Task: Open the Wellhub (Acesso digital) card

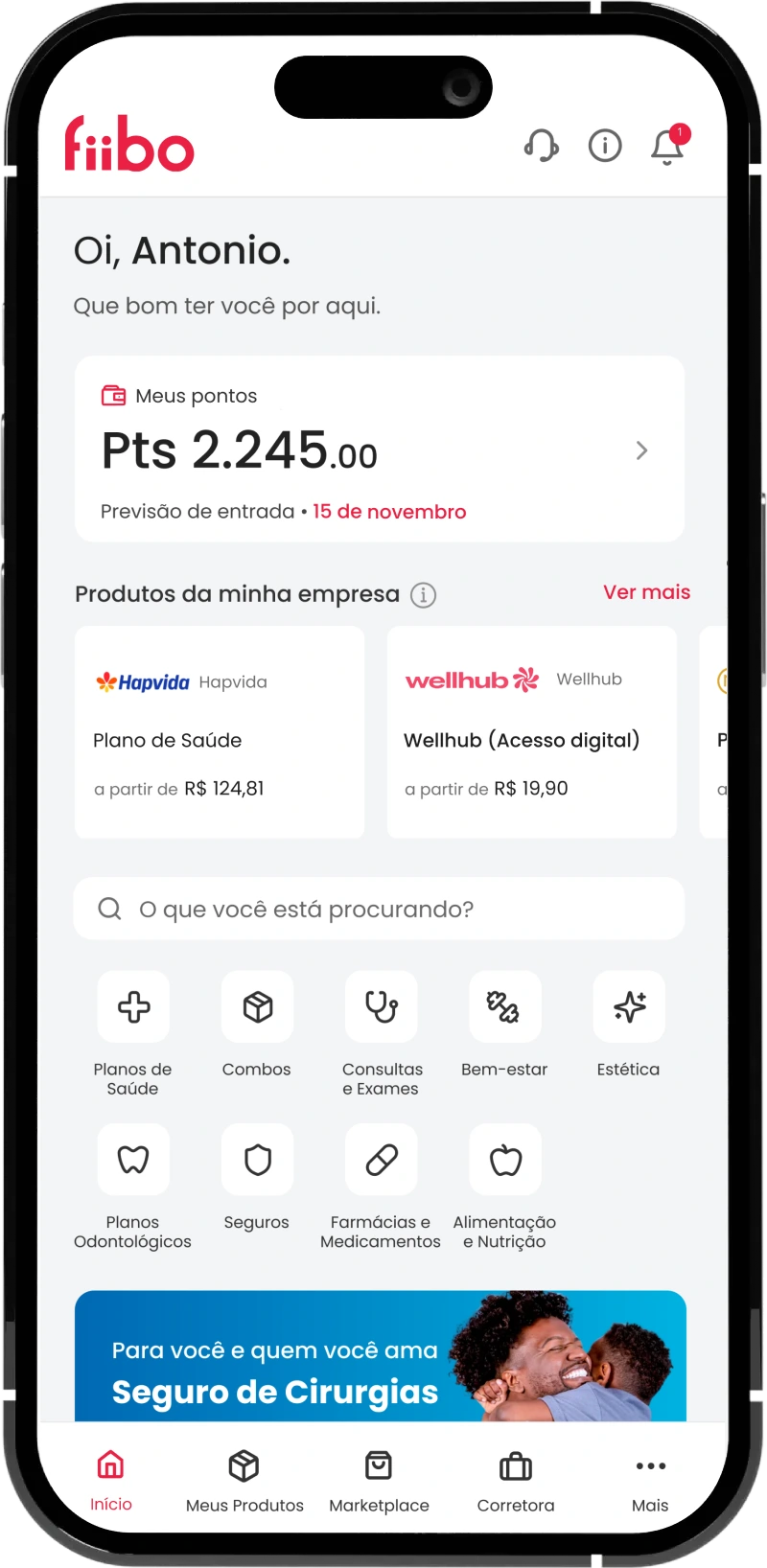Action: (531, 732)
